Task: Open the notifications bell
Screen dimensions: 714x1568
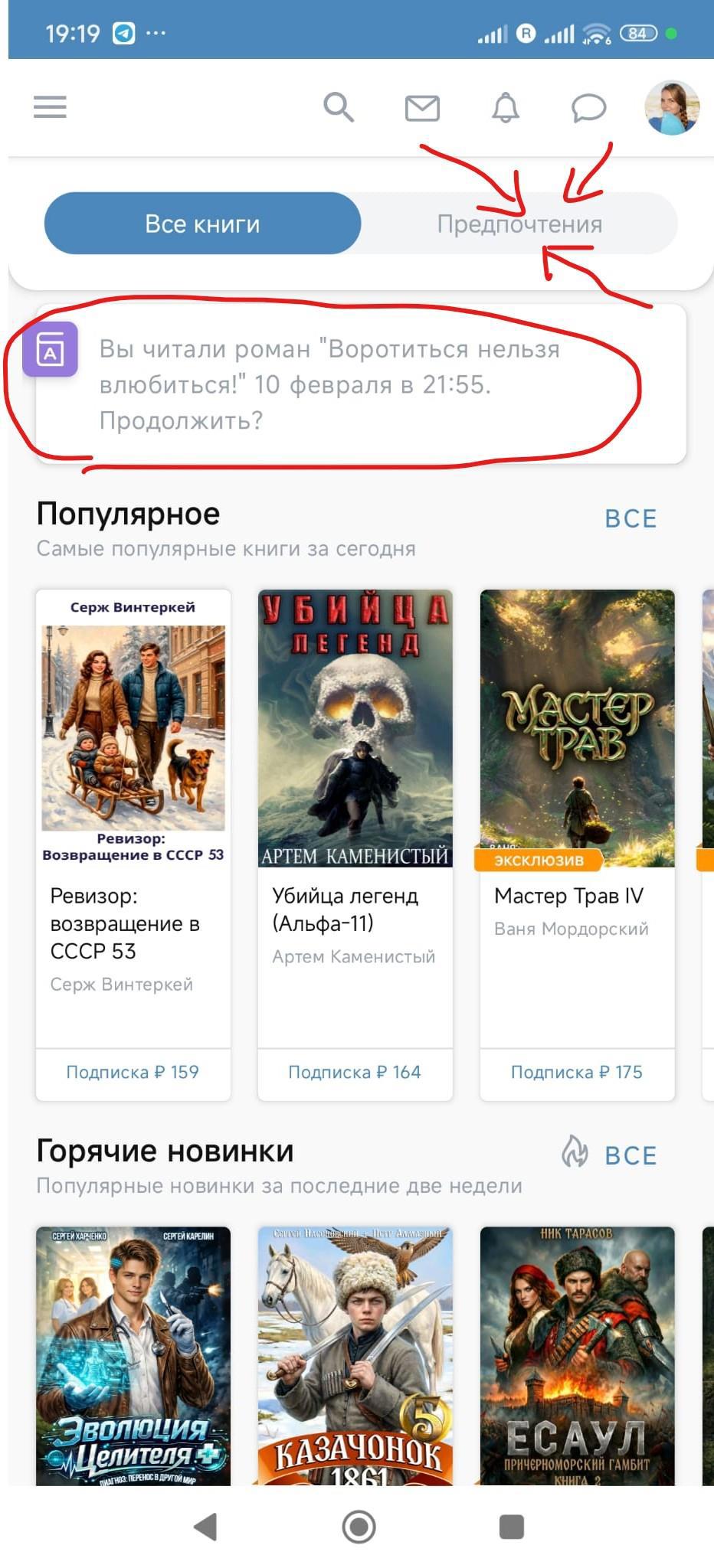Action: coord(505,108)
